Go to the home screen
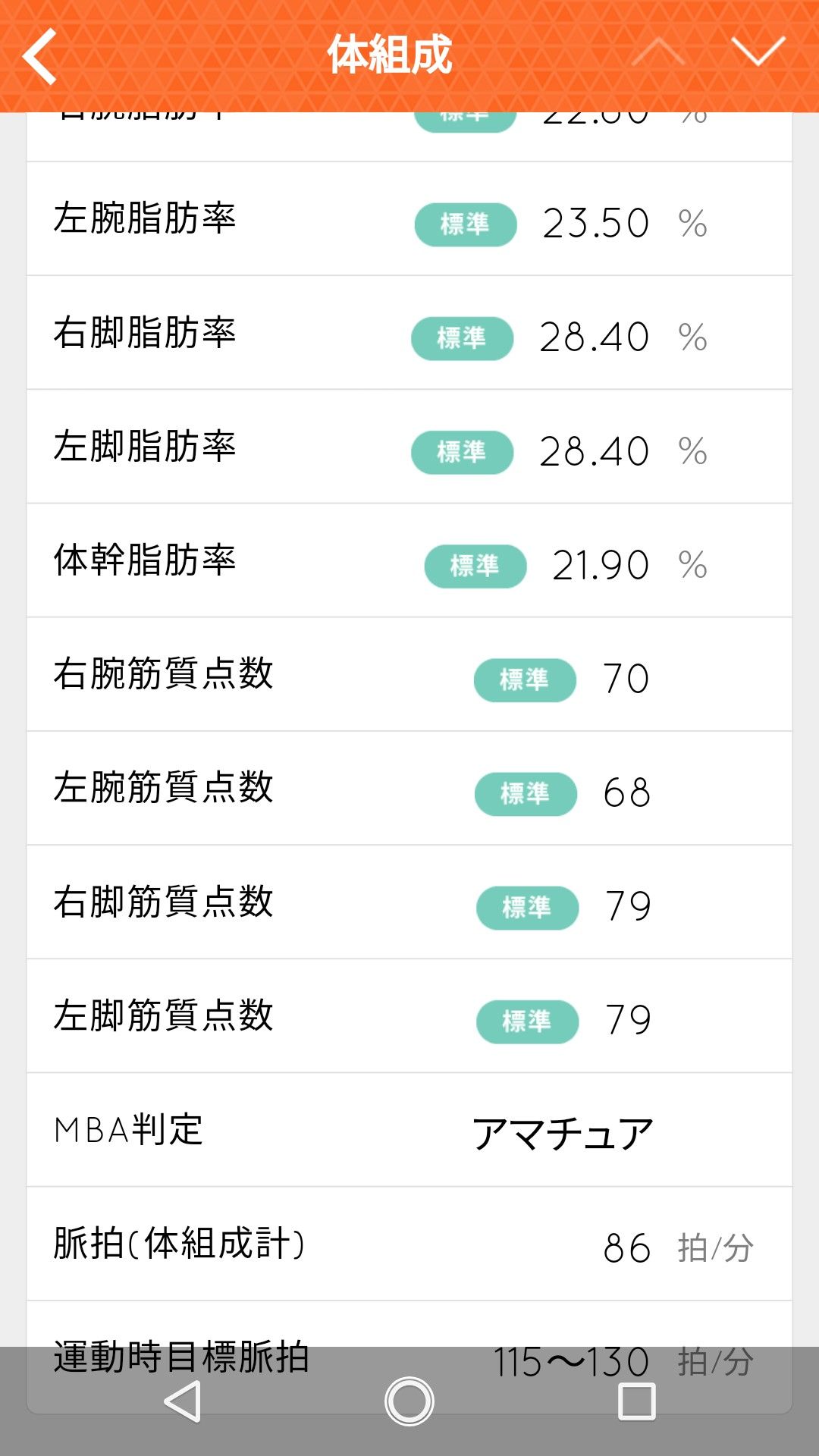This screenshot has height=1456, width=819. tap(409, 1401)
